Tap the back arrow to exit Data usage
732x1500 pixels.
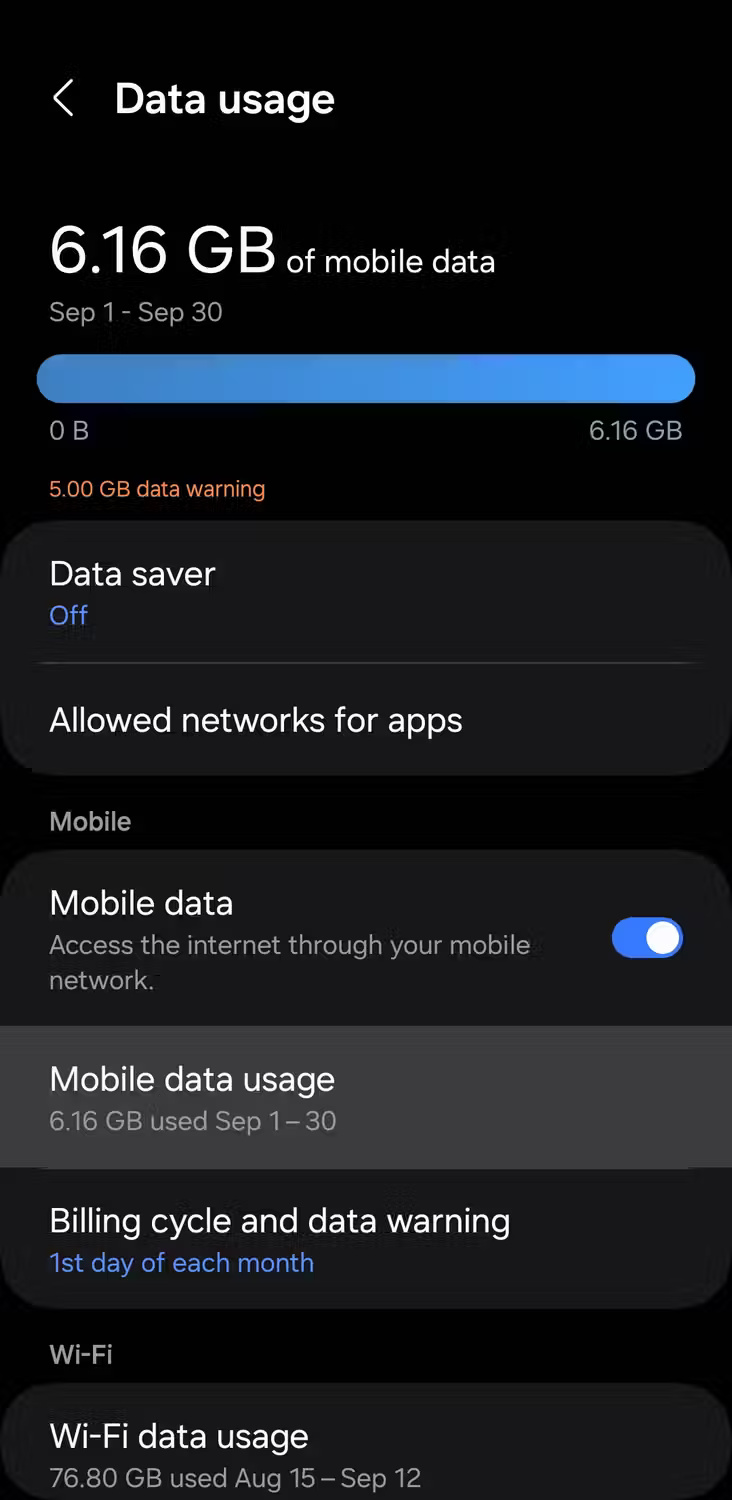[x=63, y=98]
